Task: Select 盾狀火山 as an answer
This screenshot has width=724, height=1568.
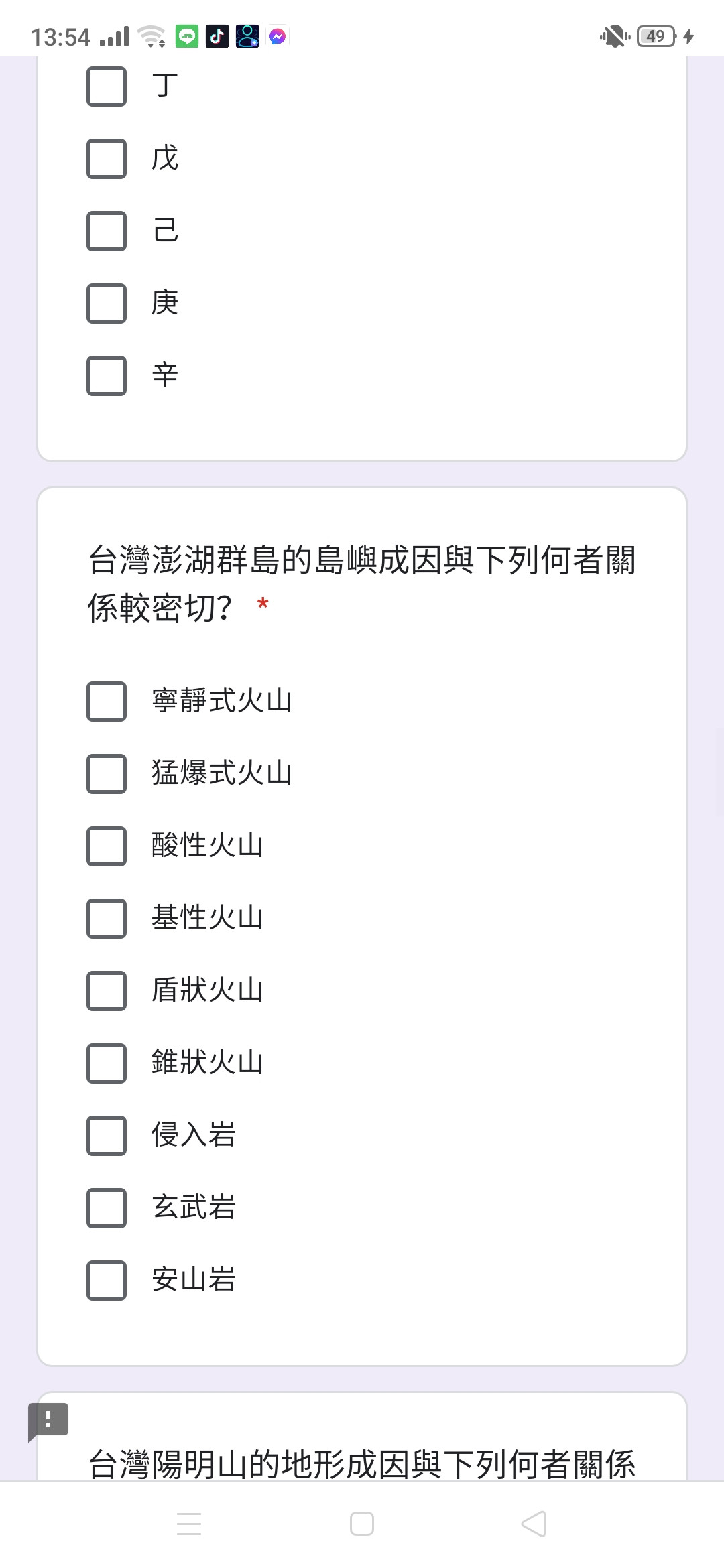Action: pos(107,991)
